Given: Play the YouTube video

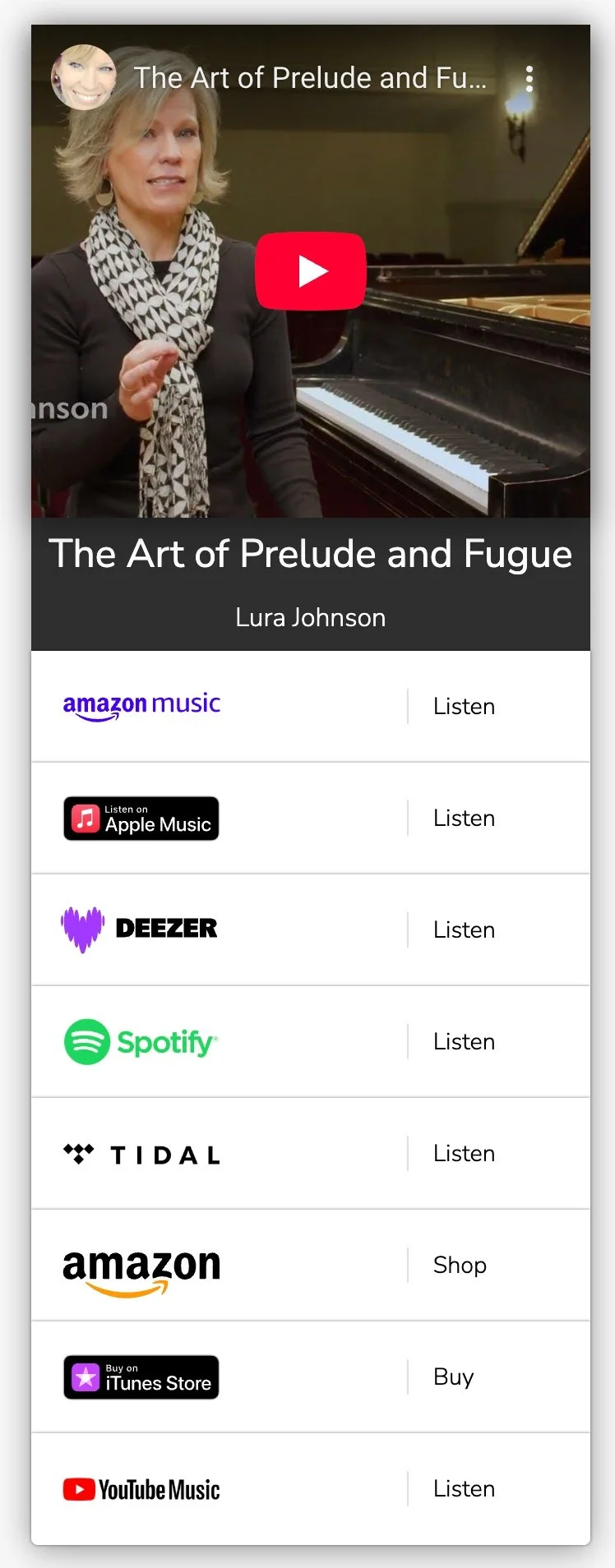Looking at the screenshot, I should point(311,271).
